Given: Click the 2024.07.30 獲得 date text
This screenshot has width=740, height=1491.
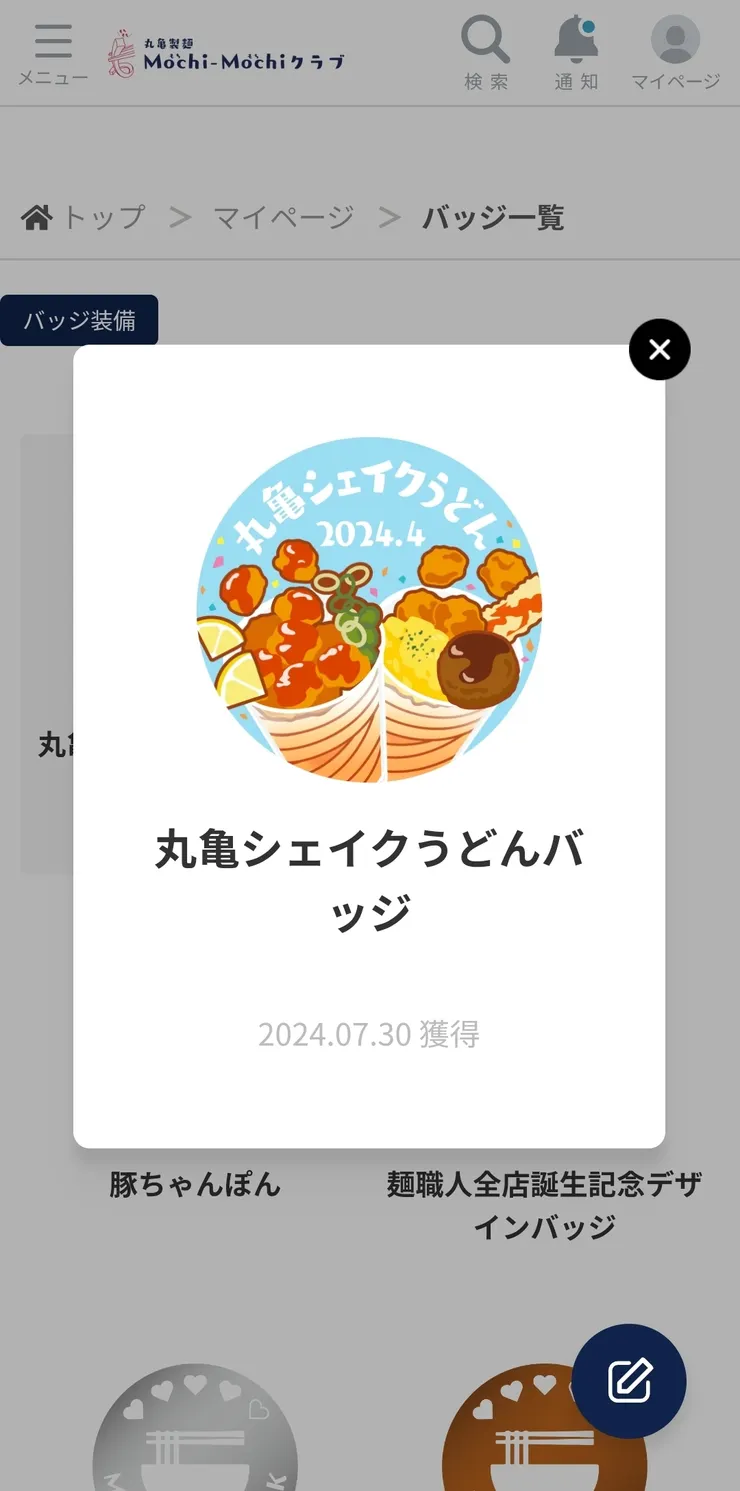Looking at the screenshot, I should [369, 1035].
